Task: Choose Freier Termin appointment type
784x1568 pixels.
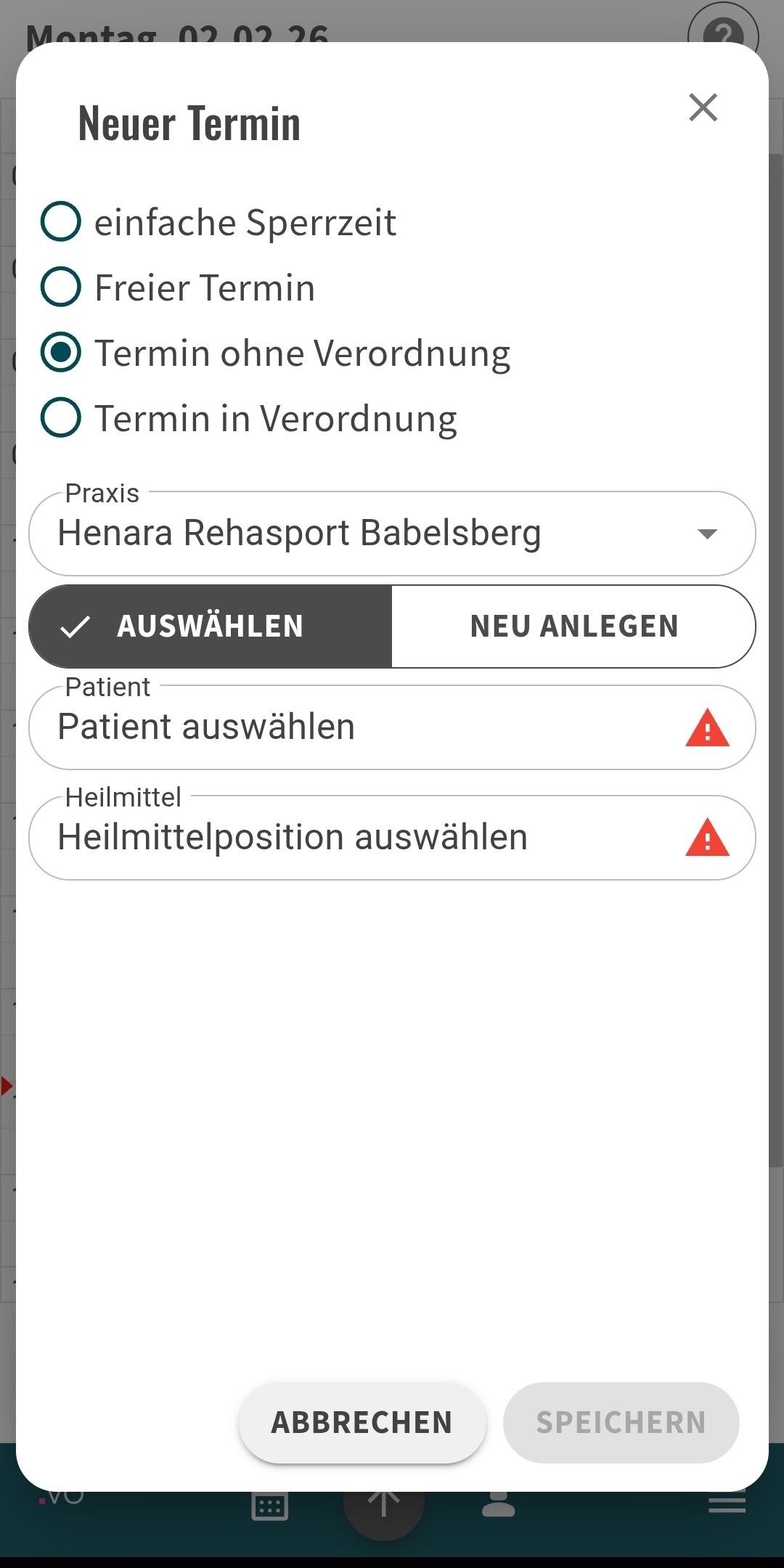Action: point(61,287)
